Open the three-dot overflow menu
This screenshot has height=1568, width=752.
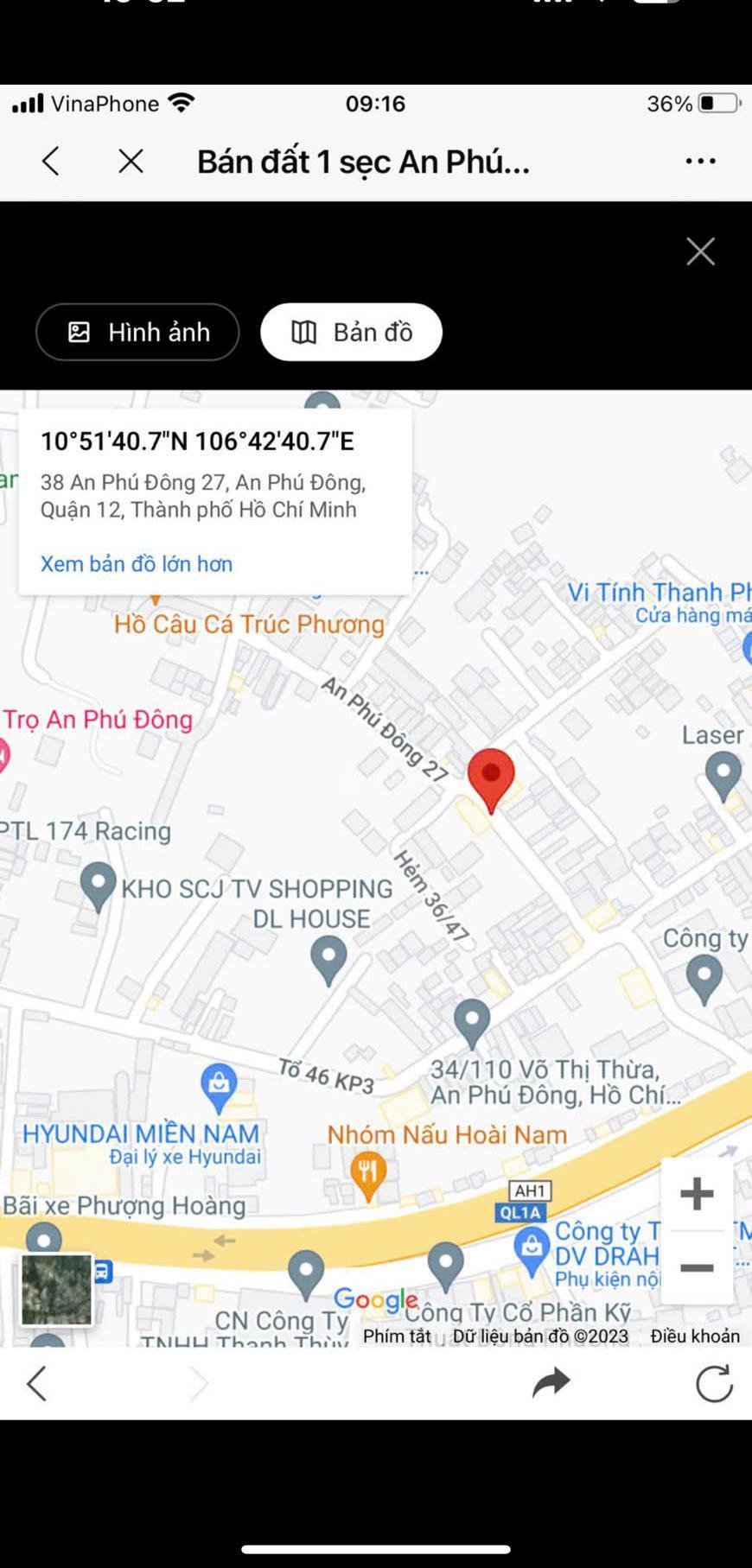tap(700, 161)
